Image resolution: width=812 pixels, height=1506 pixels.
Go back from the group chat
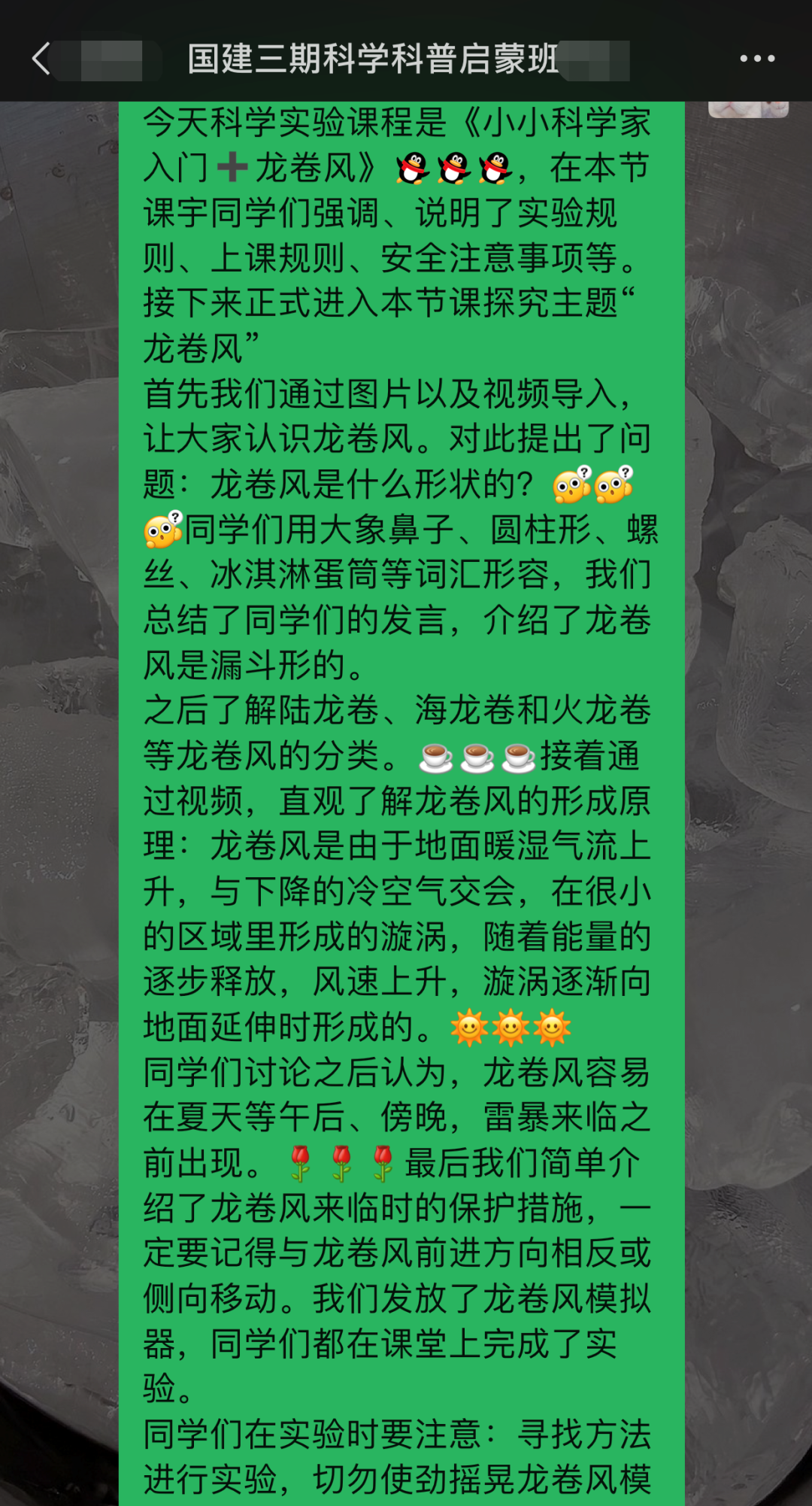pyautogui.click(x=42, y=59)
